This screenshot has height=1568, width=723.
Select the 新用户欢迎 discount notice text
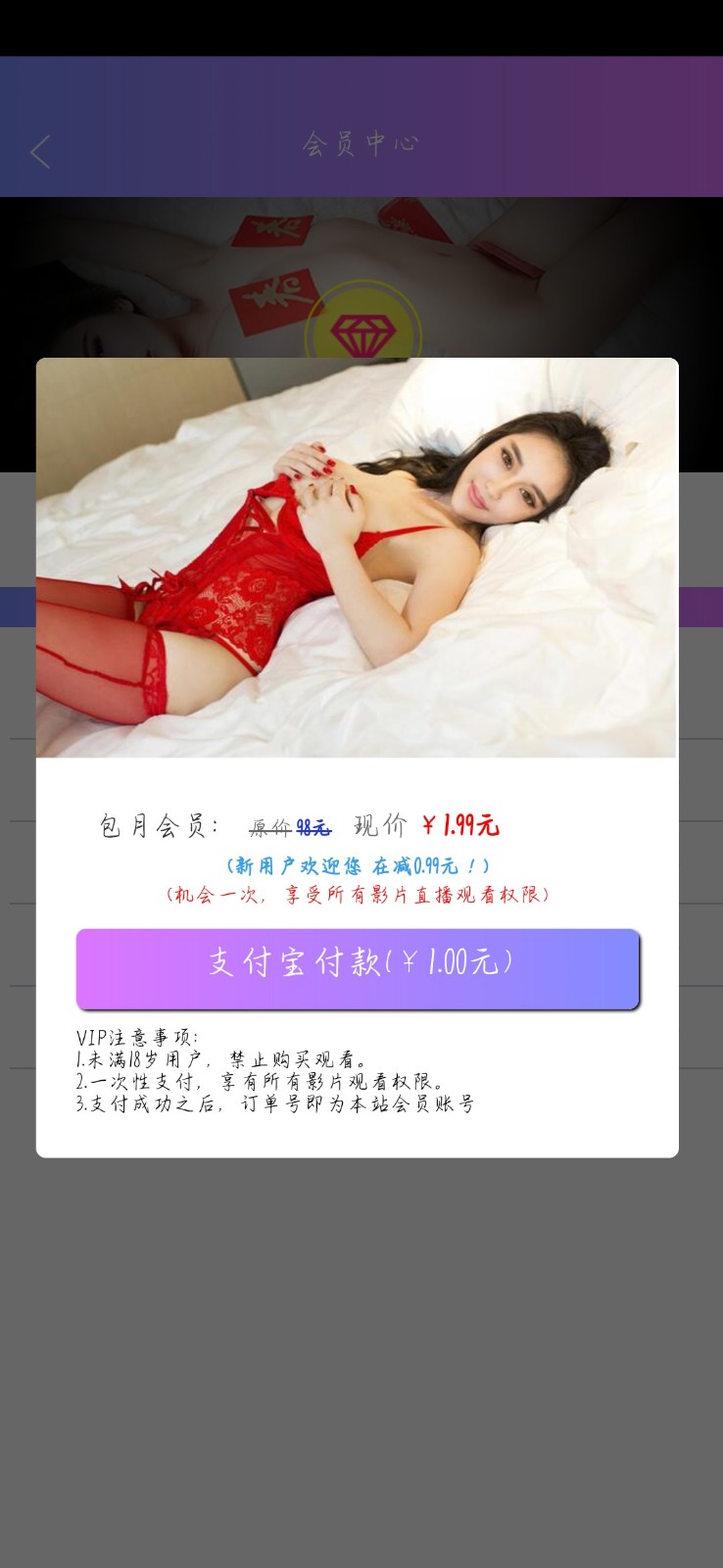coord(359,863)
